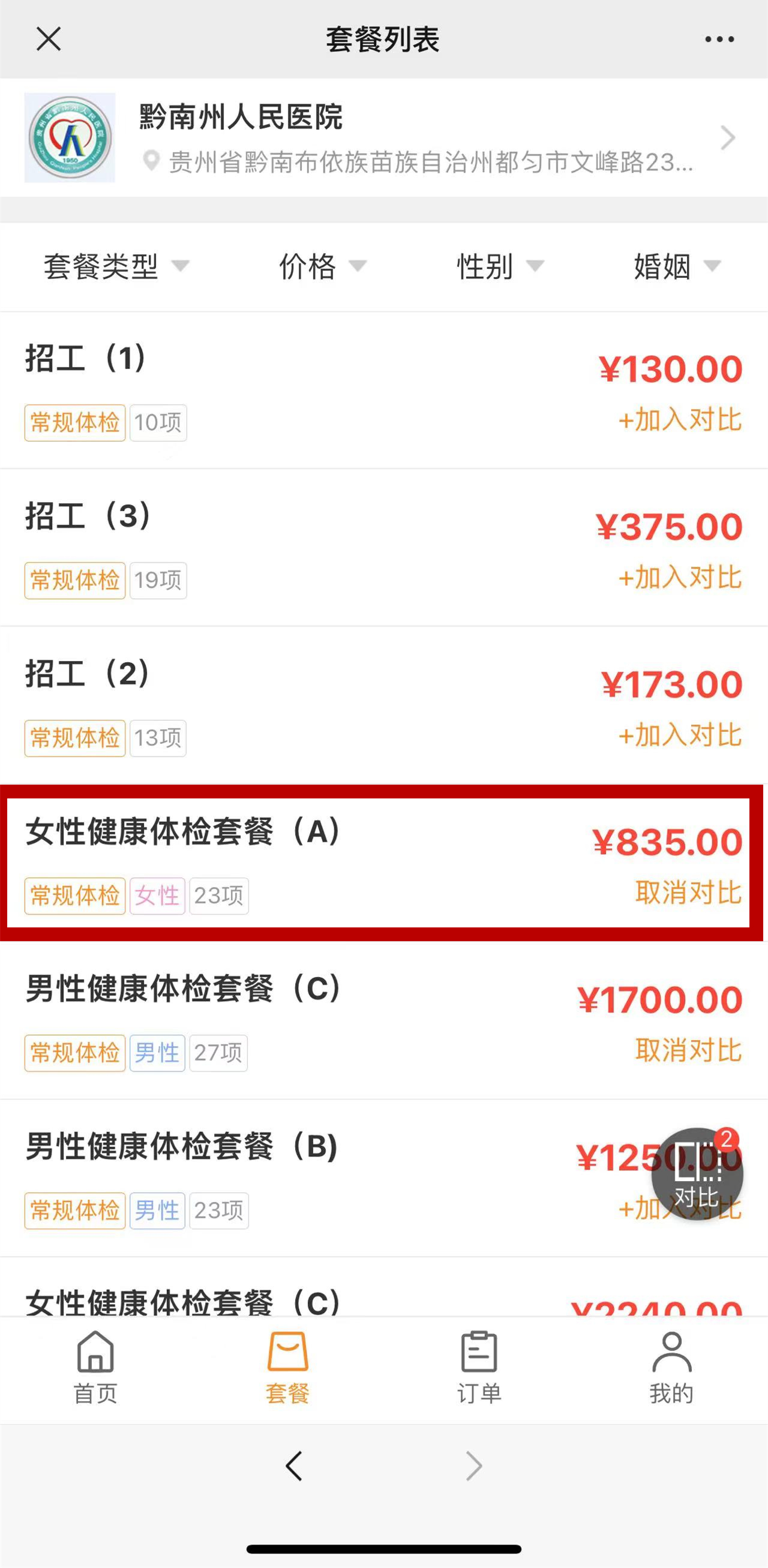Open 黔南州人民医院 hospital details
The height and width of the screenshot is (1568, 768).
pyautogui.click(x=383, y=137)
